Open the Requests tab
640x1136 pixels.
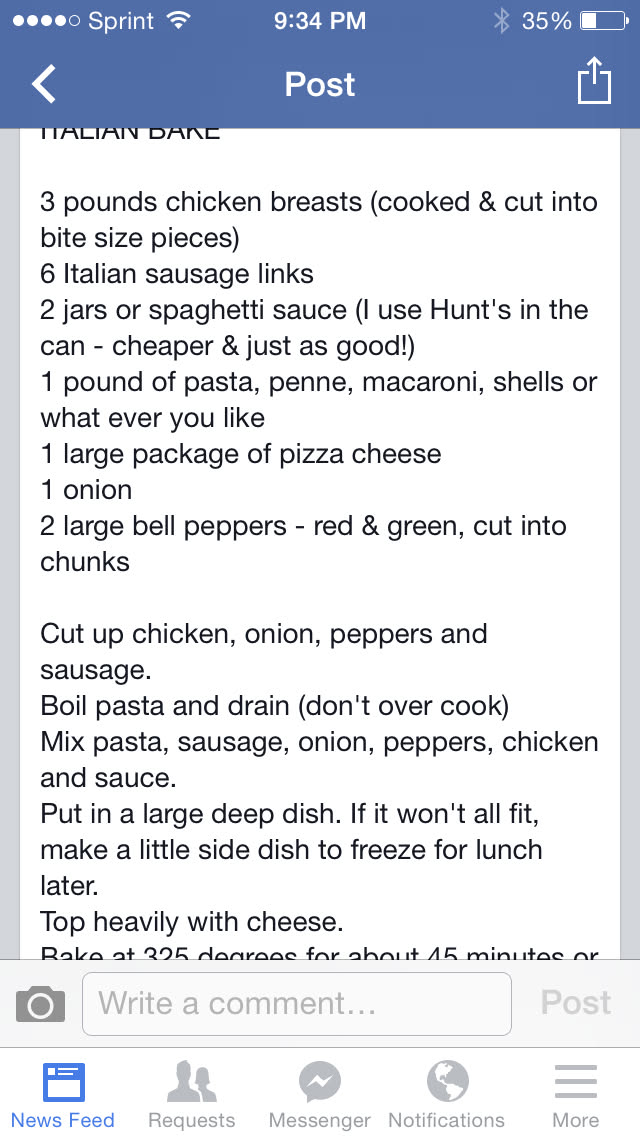point(192,1096)
